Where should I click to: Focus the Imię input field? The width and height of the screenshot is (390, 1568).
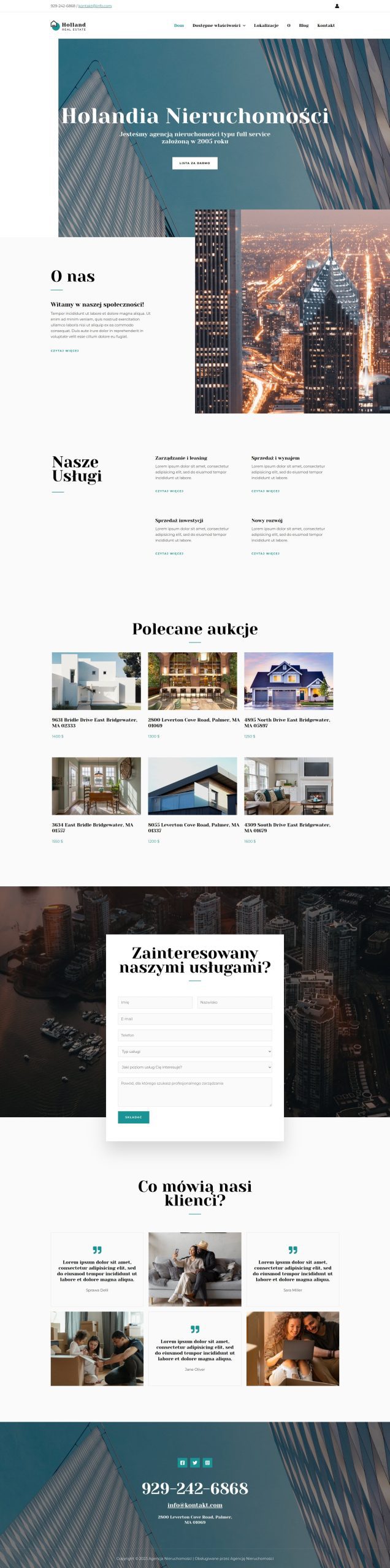[x=155, y=1002]
